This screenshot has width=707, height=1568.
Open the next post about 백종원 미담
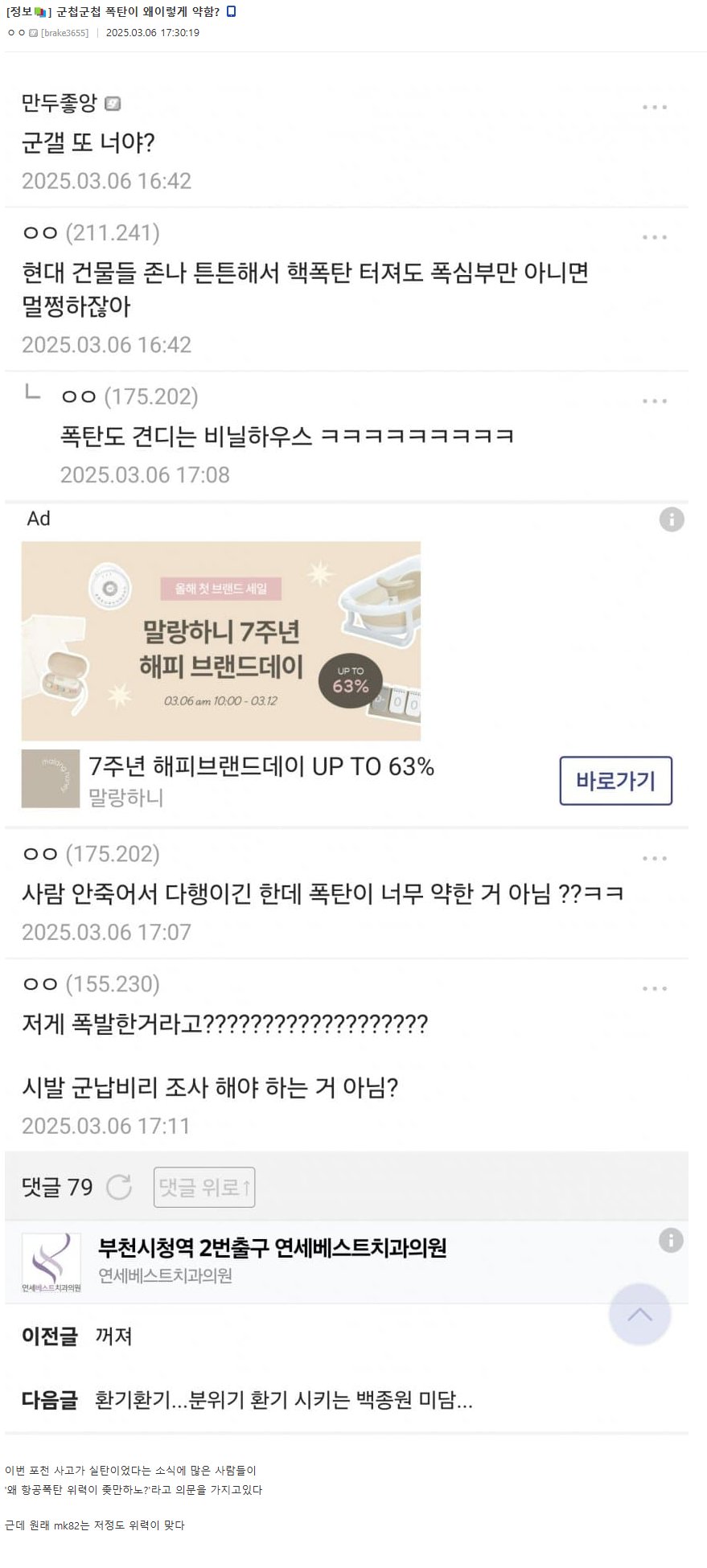coord(284,1400)
